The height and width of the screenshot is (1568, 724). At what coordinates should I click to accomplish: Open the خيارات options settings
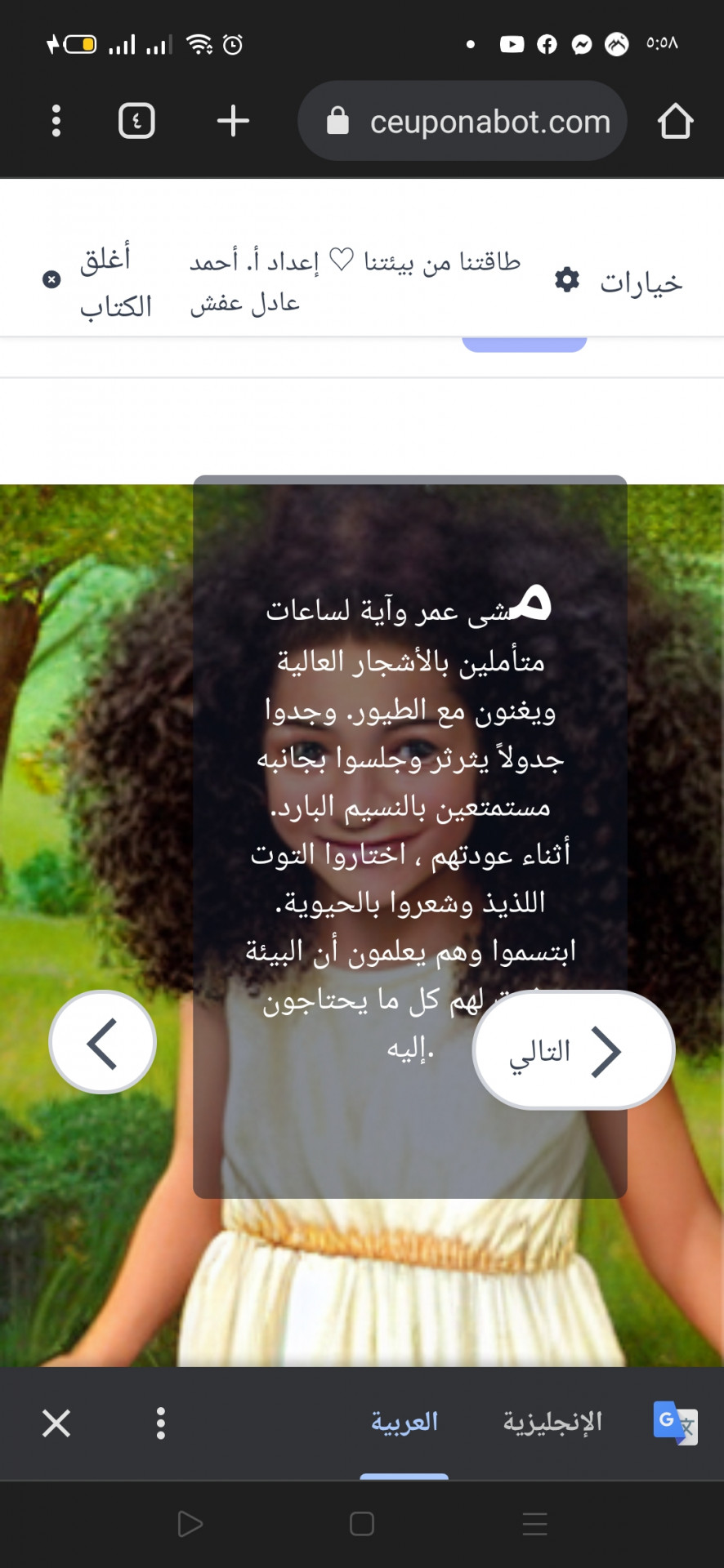(x=619, y=282)
